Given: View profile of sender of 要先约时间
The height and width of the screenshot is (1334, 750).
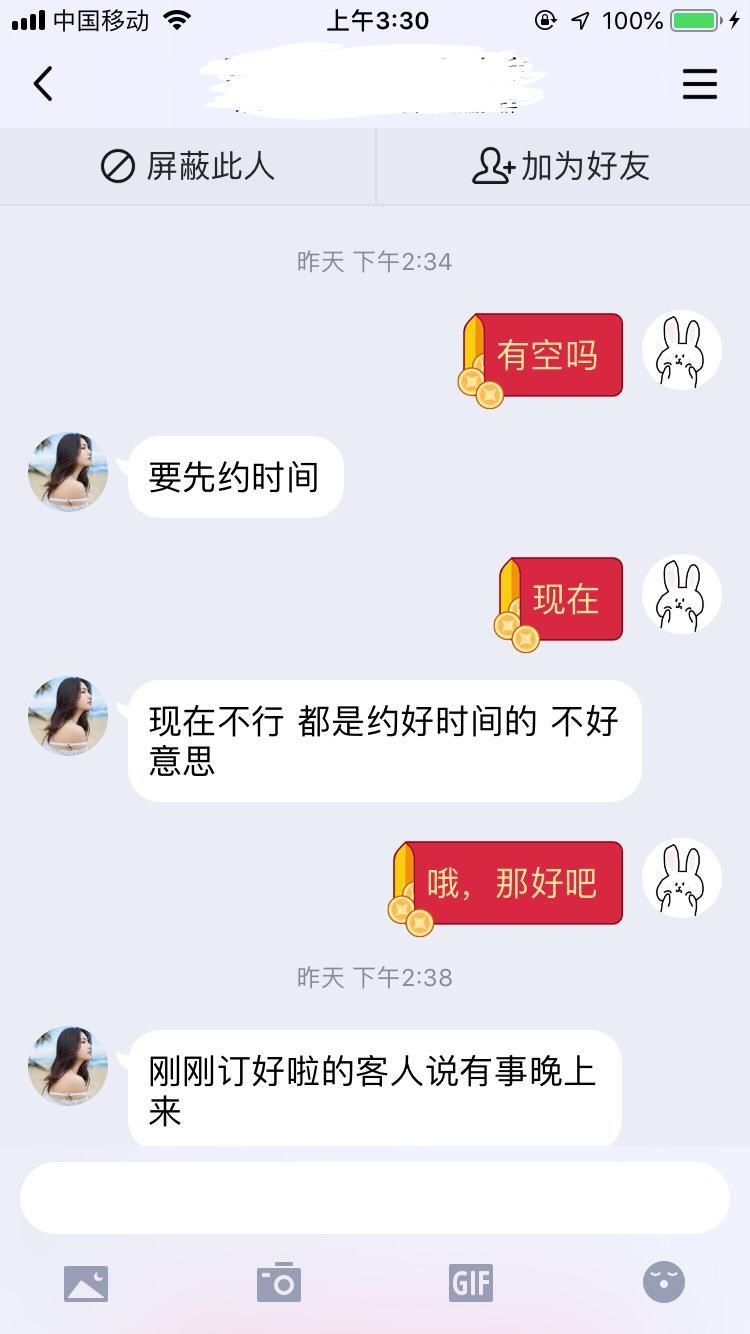Looking at the screenshot, I should (x=68, y=472).
